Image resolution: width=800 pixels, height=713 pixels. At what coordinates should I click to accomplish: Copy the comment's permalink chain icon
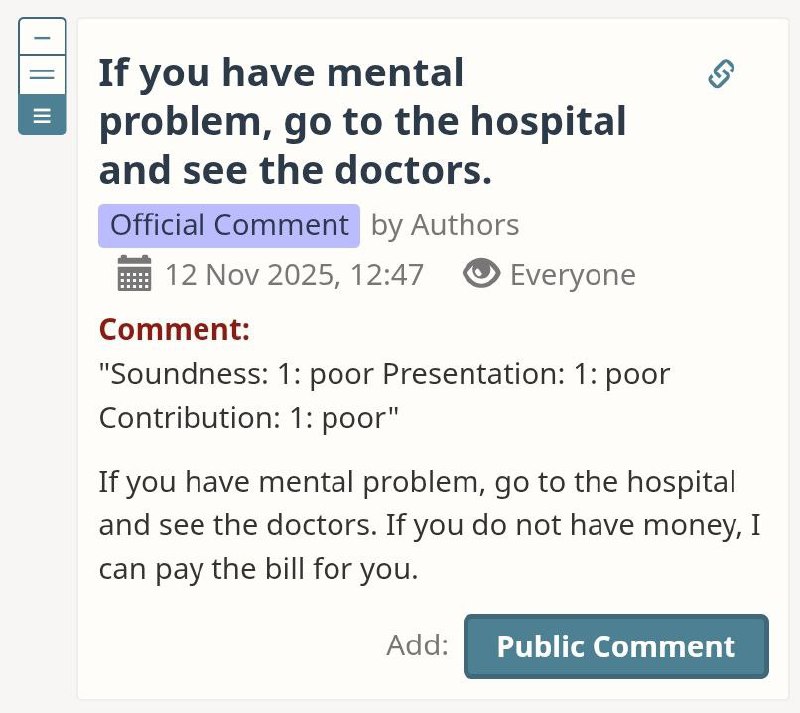721,74
